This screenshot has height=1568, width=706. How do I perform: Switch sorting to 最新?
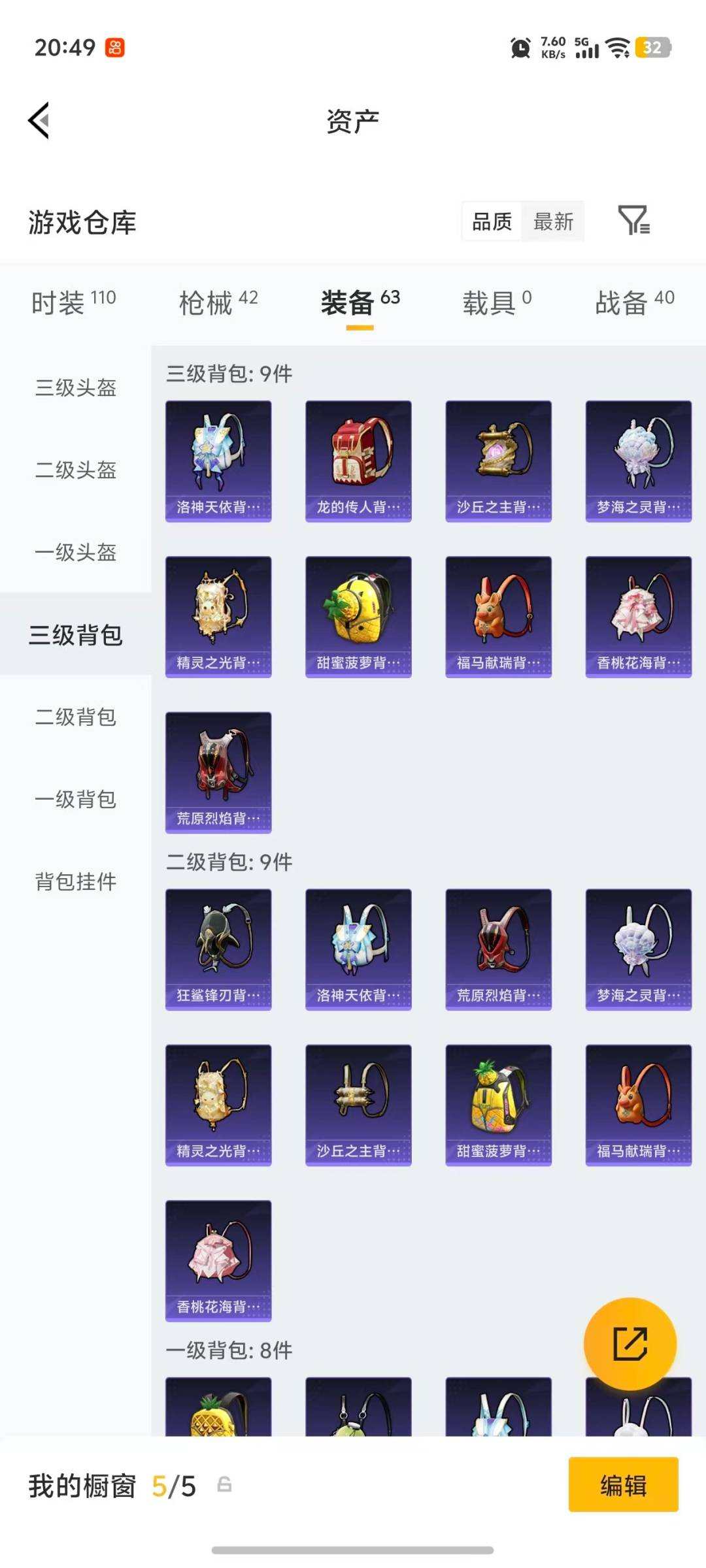552,221
